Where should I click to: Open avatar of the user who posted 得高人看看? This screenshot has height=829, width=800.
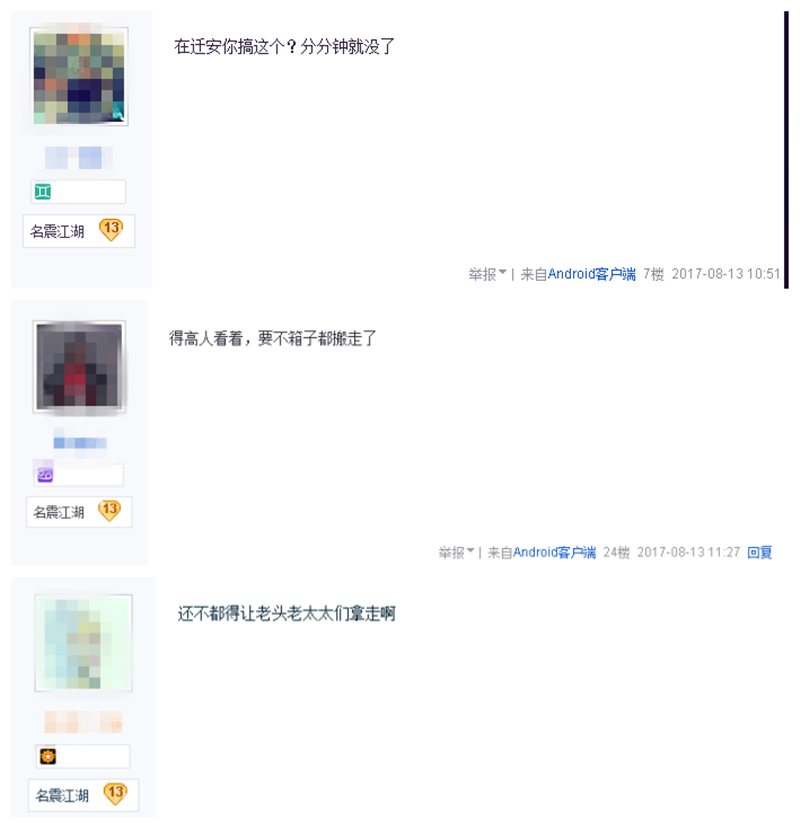79,367
